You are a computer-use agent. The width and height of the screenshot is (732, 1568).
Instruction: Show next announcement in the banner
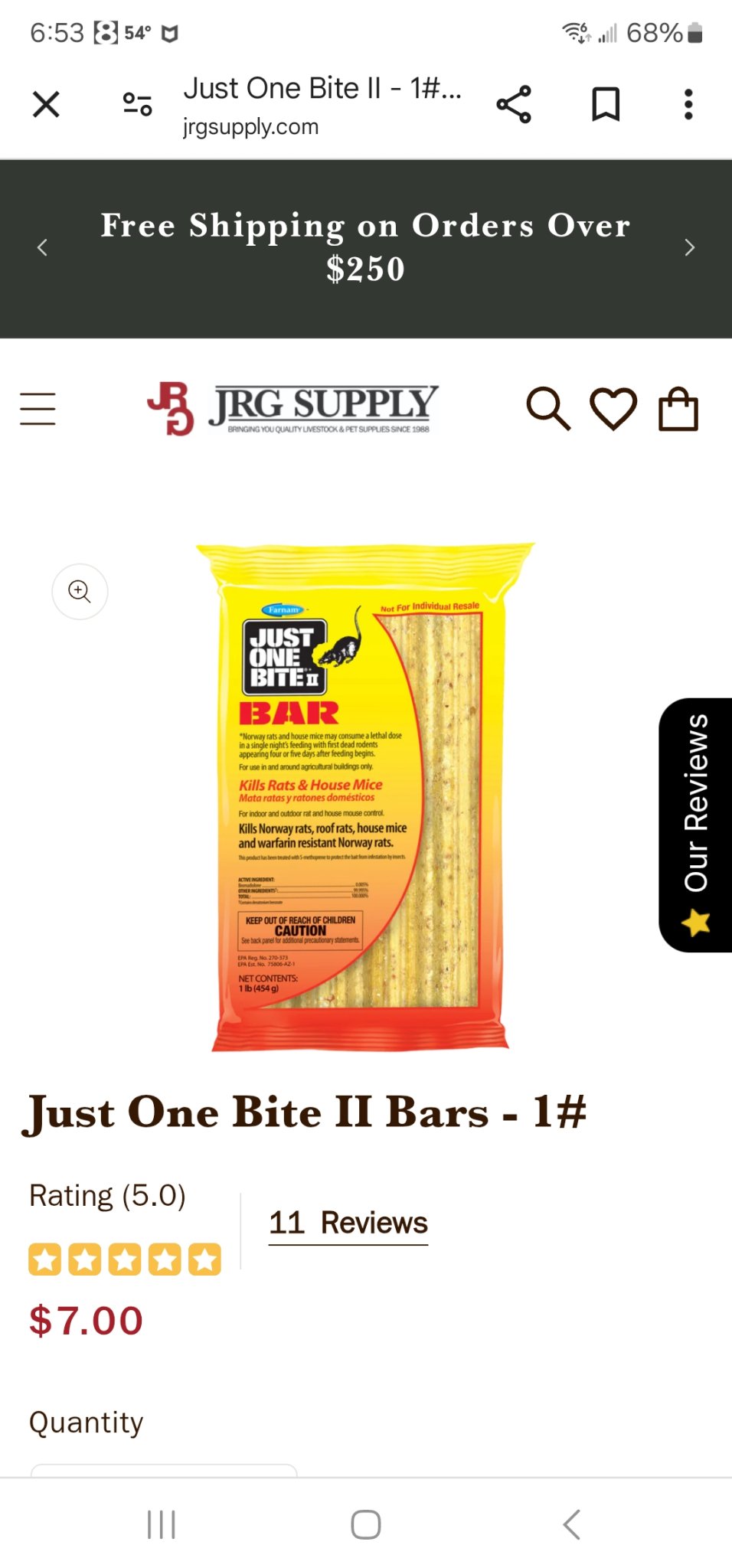pos(689,247)
